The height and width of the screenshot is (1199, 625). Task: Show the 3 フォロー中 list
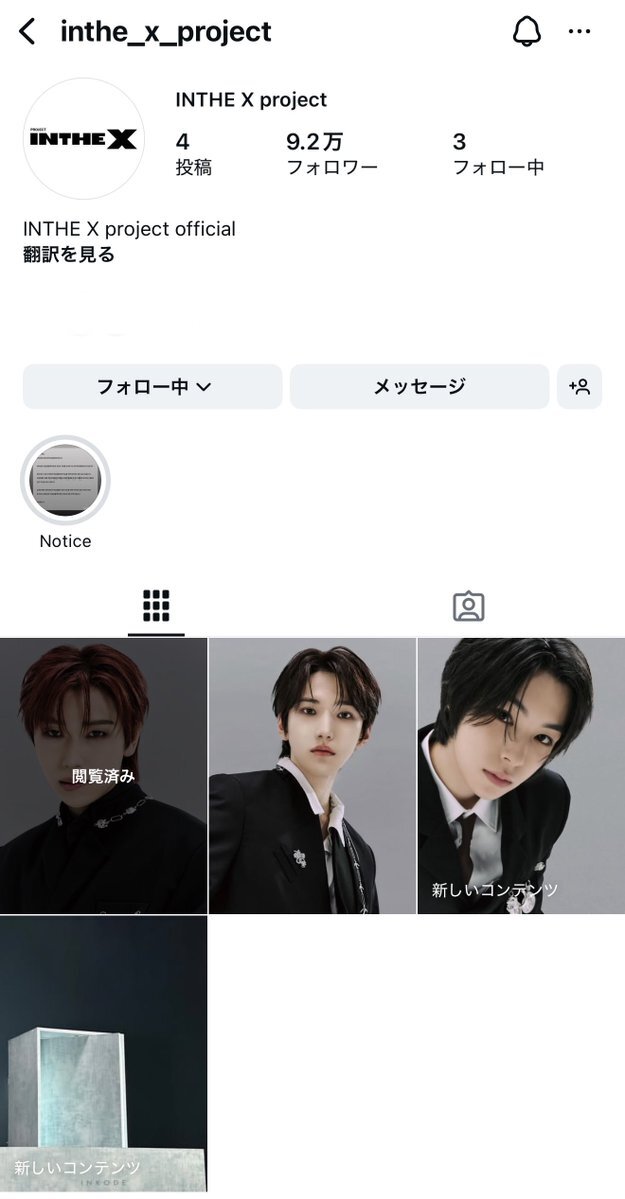[x=498, y=153]
